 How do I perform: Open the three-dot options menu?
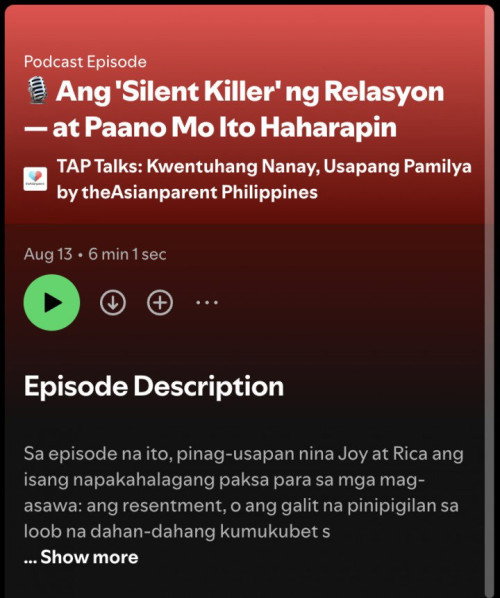(207, 302)
